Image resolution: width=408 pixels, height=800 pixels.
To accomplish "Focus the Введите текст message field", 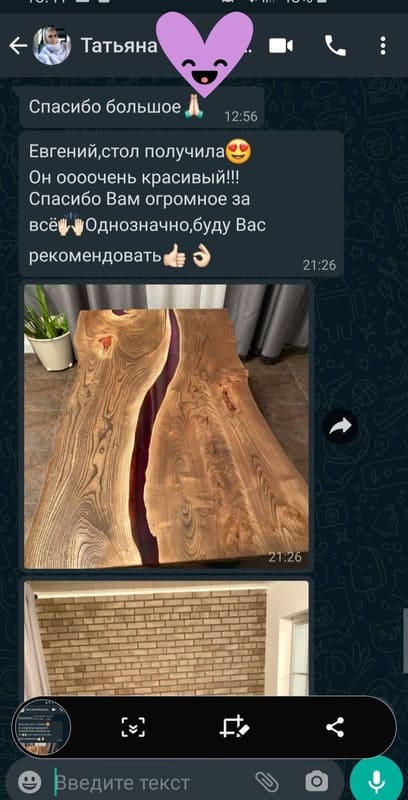I will tap(153, 782).
